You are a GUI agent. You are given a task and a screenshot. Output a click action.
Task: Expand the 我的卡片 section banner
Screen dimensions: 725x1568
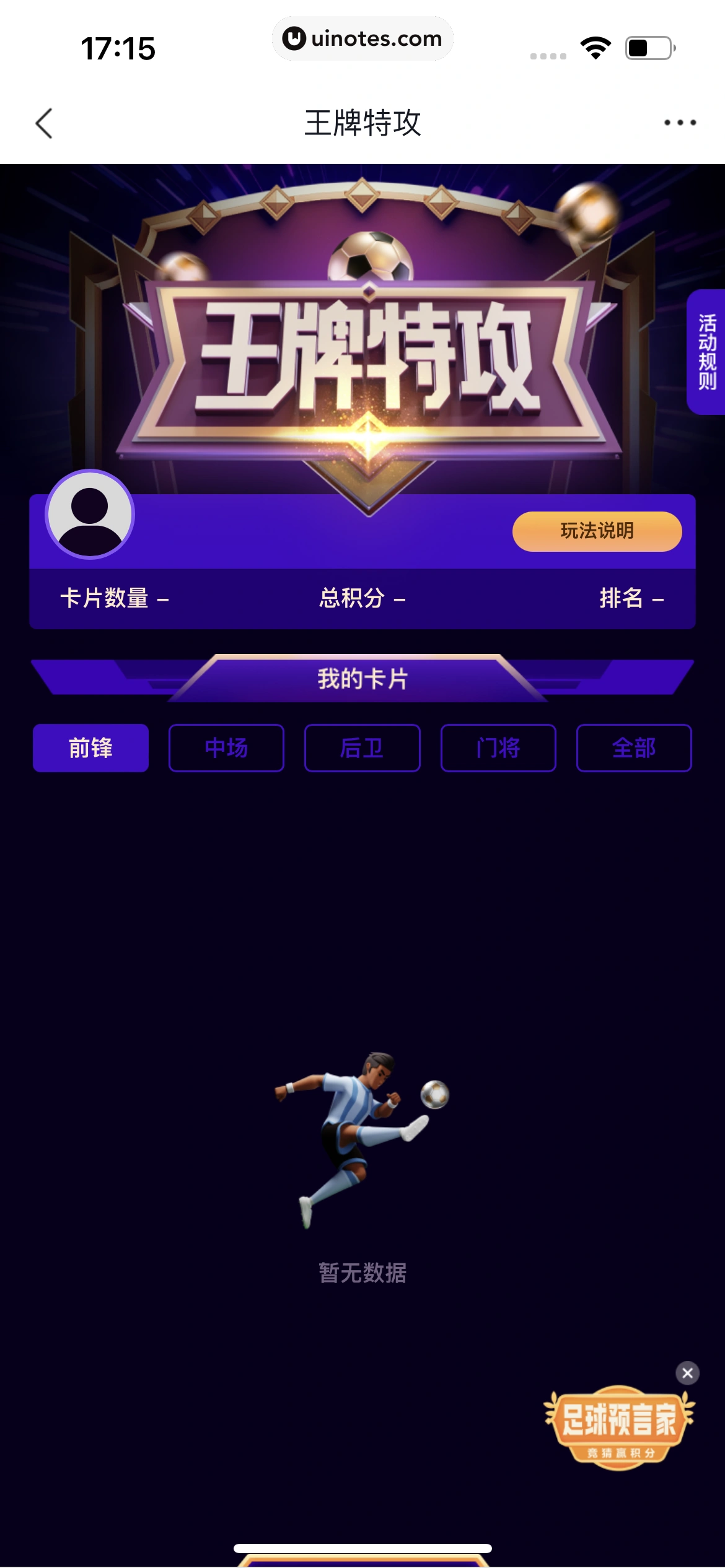(362, 679)
